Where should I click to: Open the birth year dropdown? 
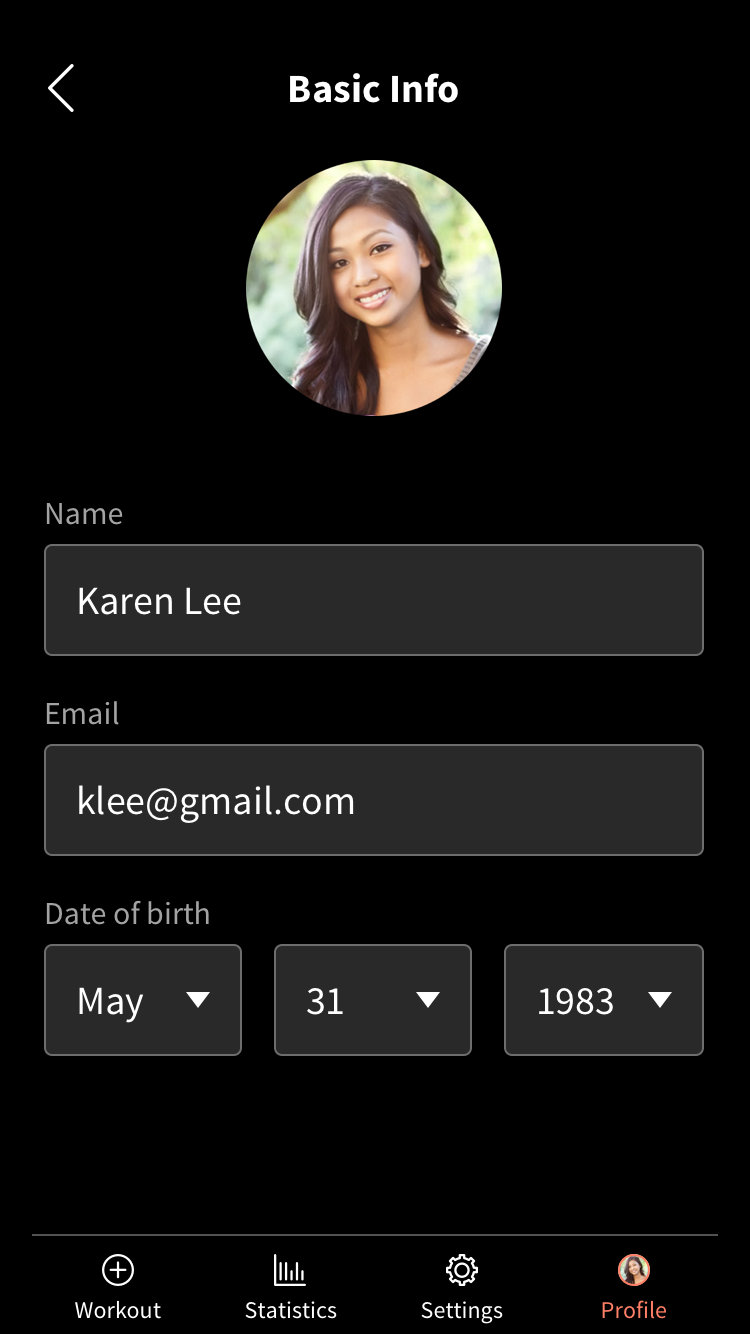tap(604, 1000)
